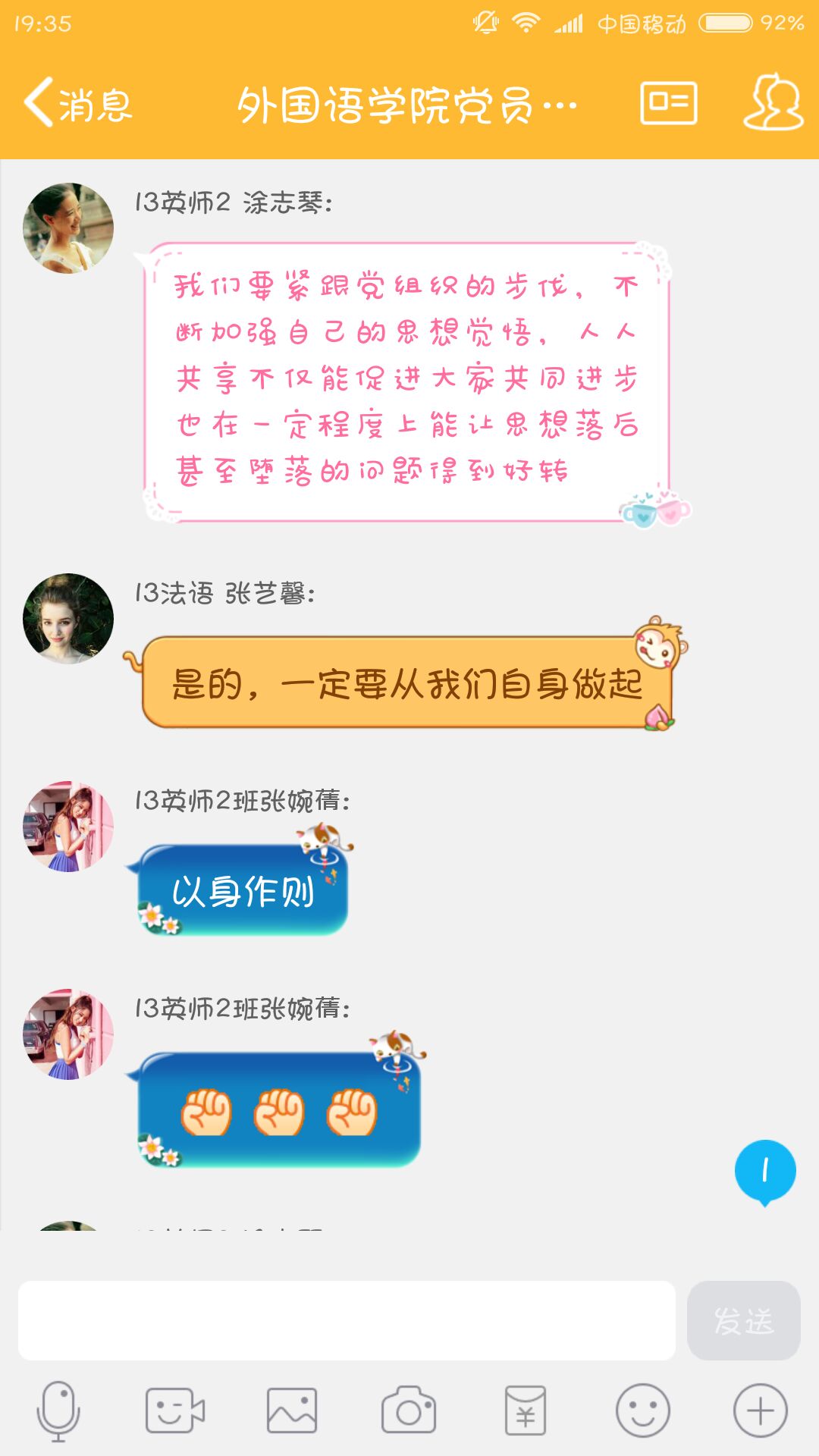
Task: Open the emoji smiley panel
Action: pos(642,1410)
